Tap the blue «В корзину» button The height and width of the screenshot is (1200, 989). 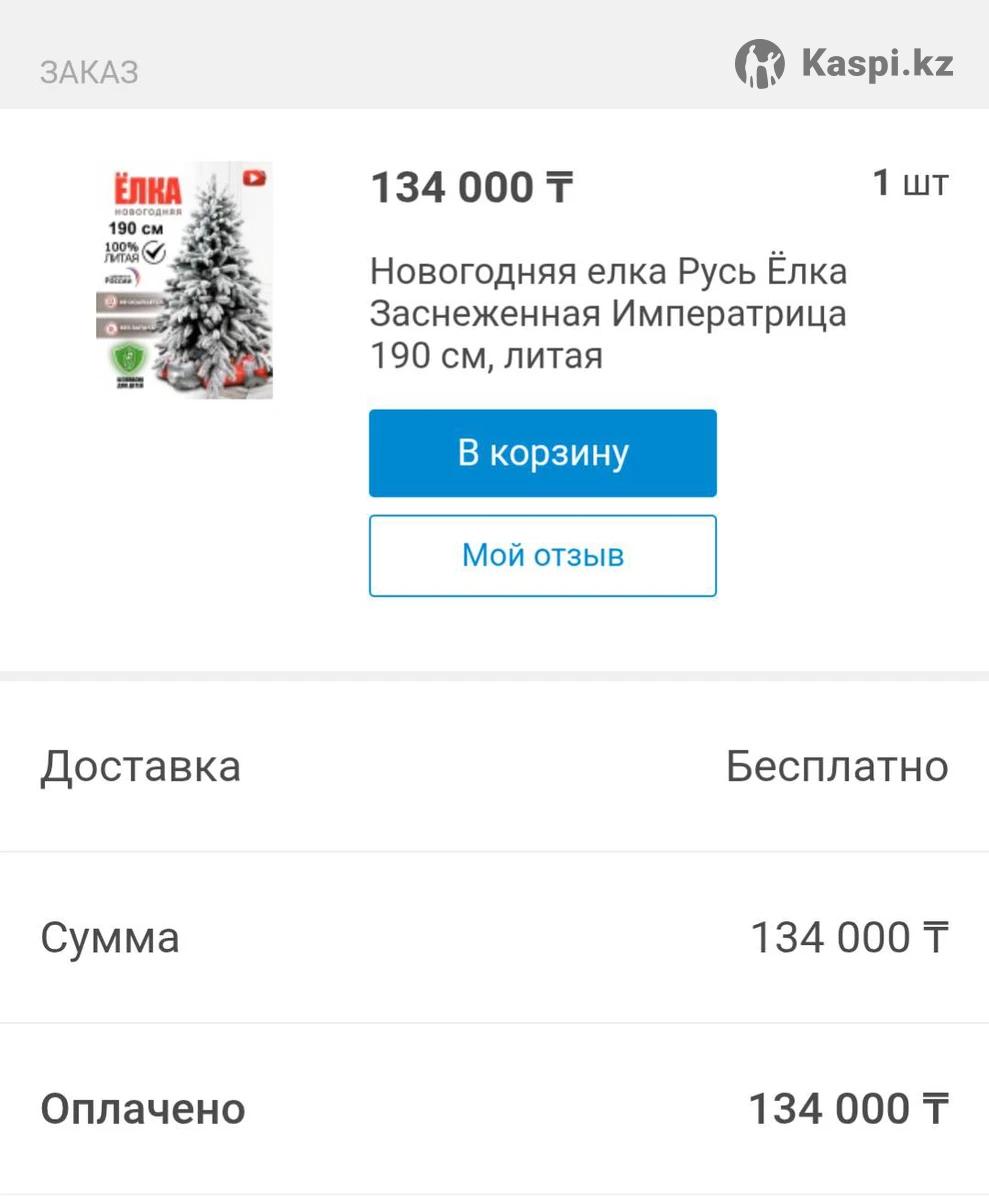[x=542, y=453]
